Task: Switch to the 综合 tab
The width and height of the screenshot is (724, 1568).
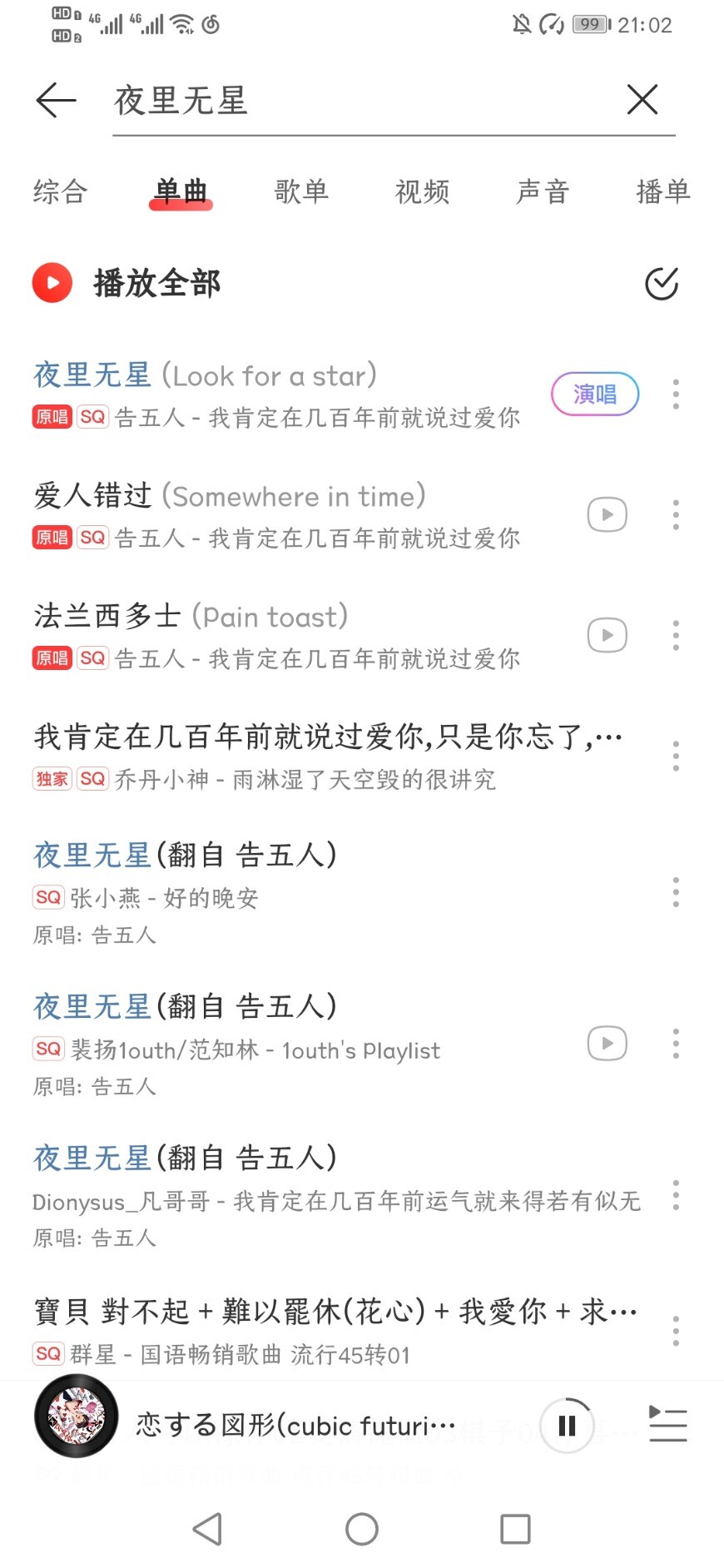Action: (x=60, y=191)
